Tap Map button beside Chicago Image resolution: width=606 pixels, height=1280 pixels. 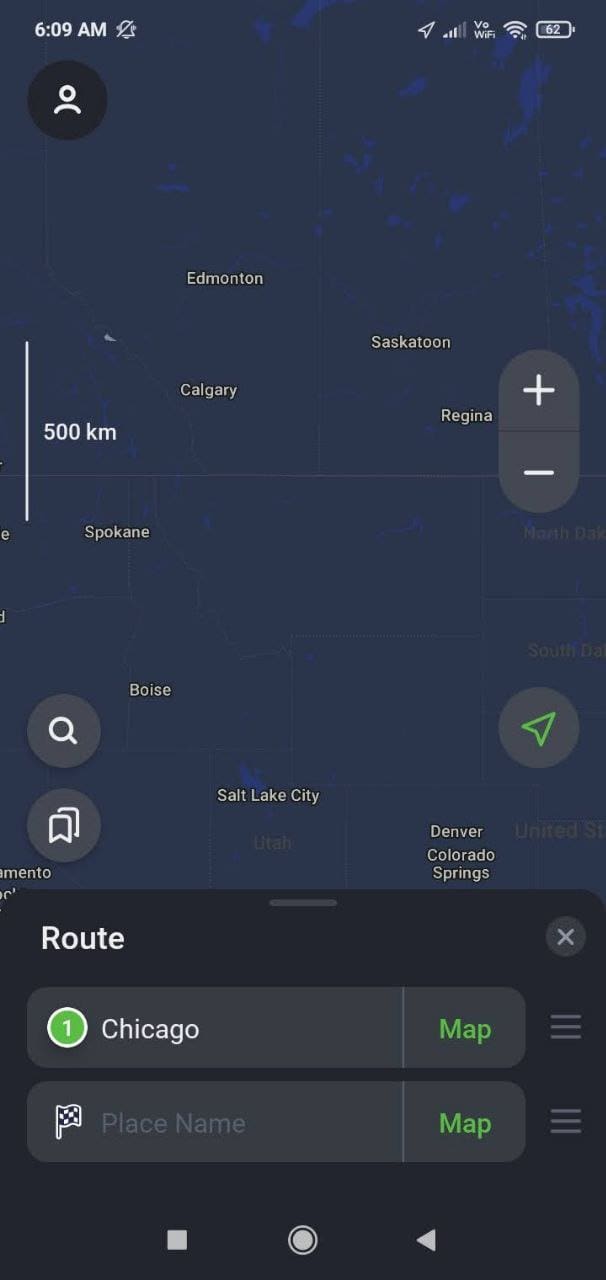pos(465,1028)
